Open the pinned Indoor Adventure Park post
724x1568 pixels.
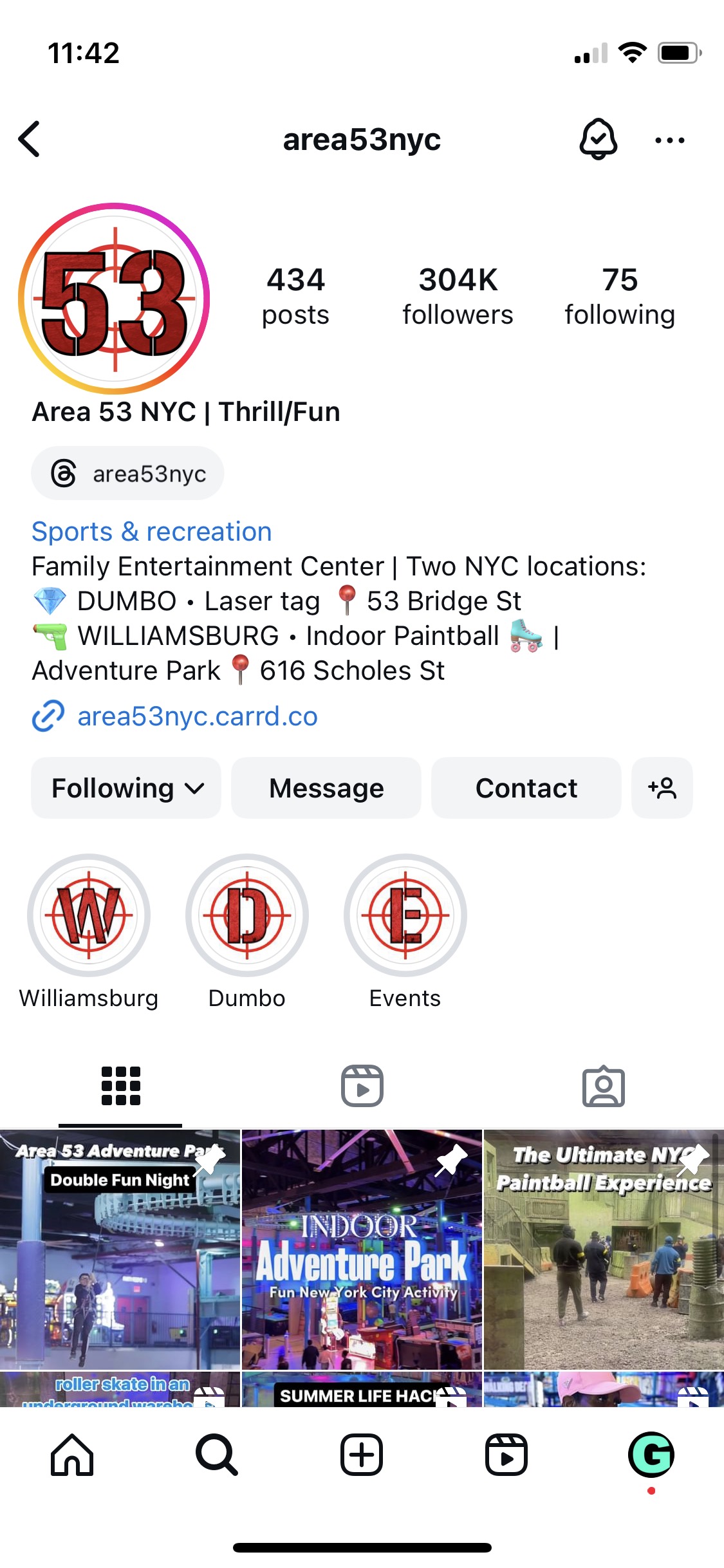click(362, 1249)
